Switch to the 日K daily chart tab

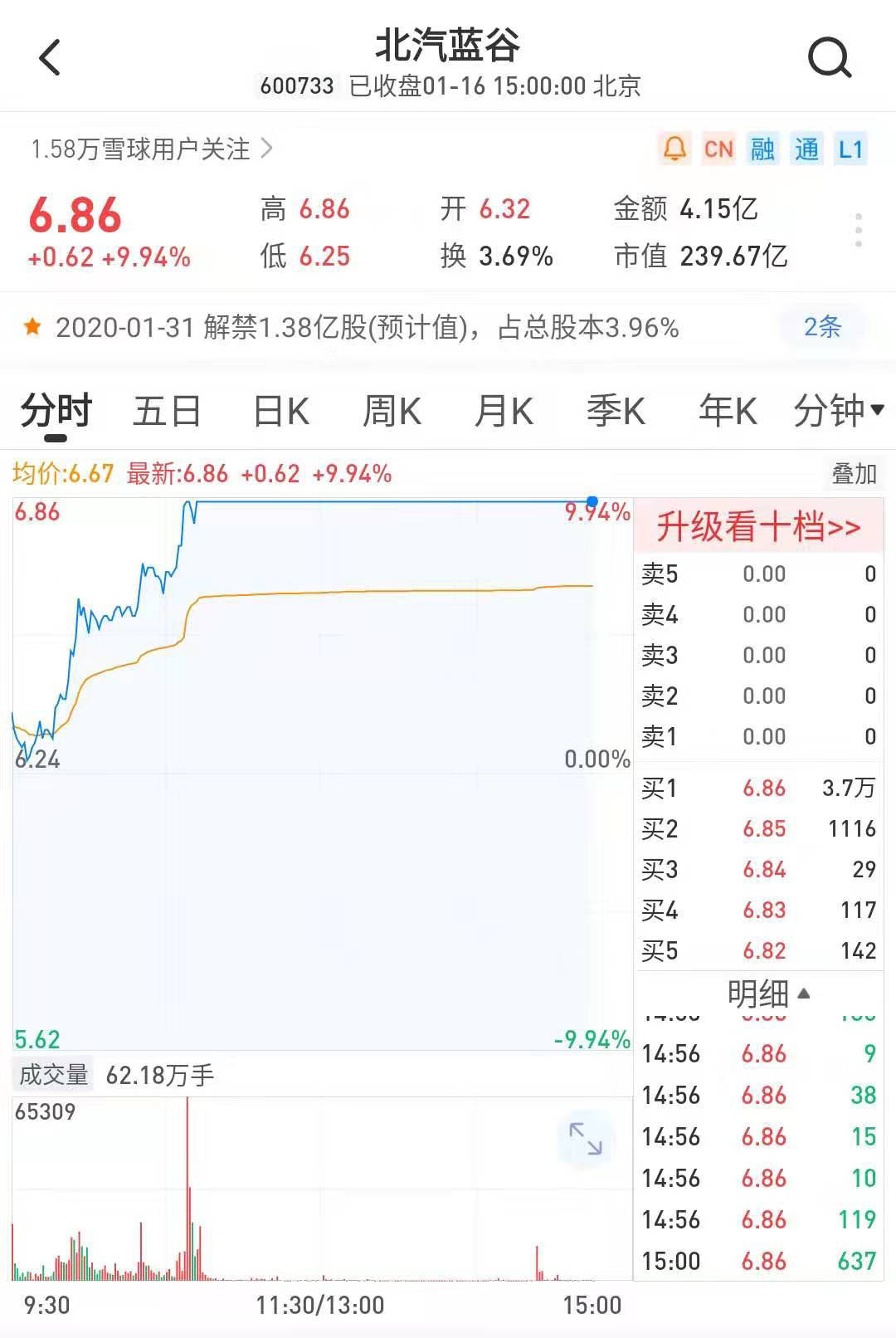(x=280, y=411)
